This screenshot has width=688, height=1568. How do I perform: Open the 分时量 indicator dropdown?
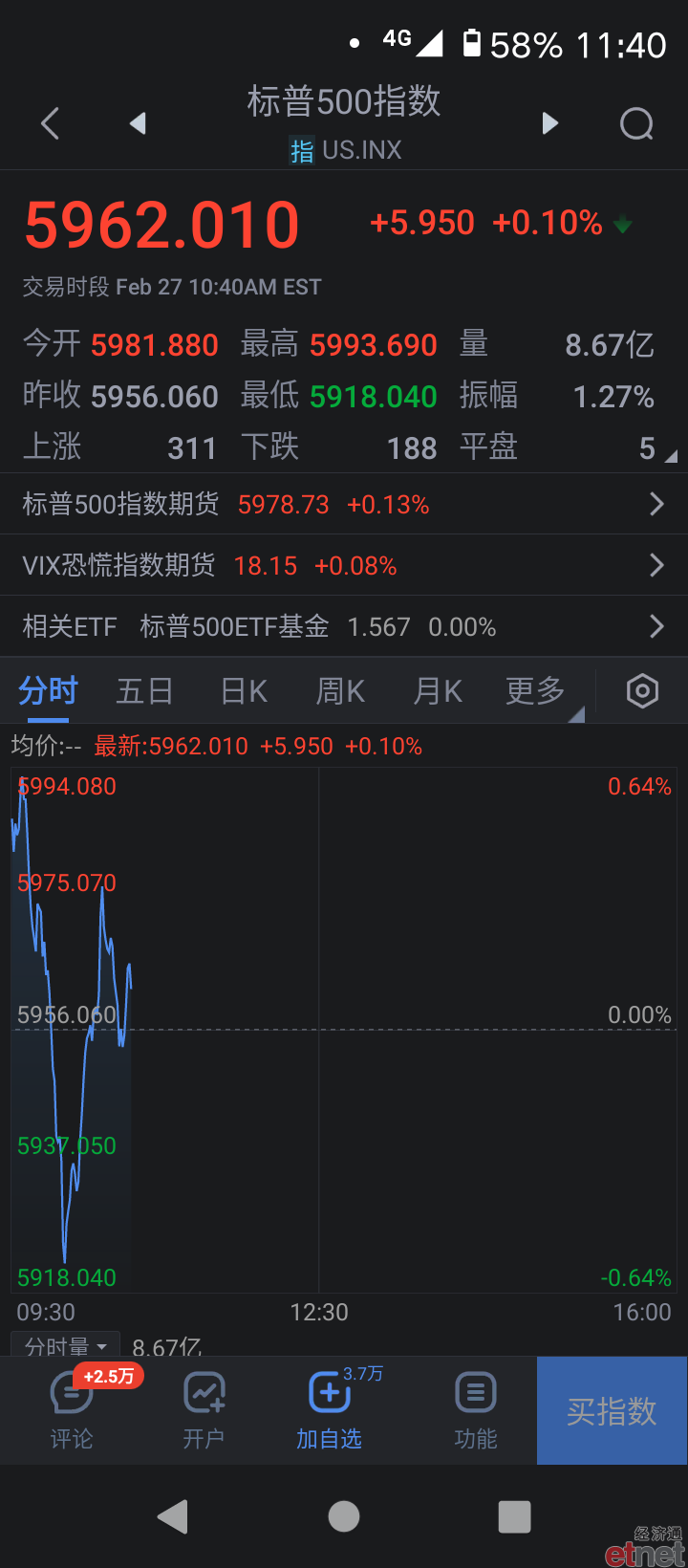pyautogui.click(x=65, y=1344)
